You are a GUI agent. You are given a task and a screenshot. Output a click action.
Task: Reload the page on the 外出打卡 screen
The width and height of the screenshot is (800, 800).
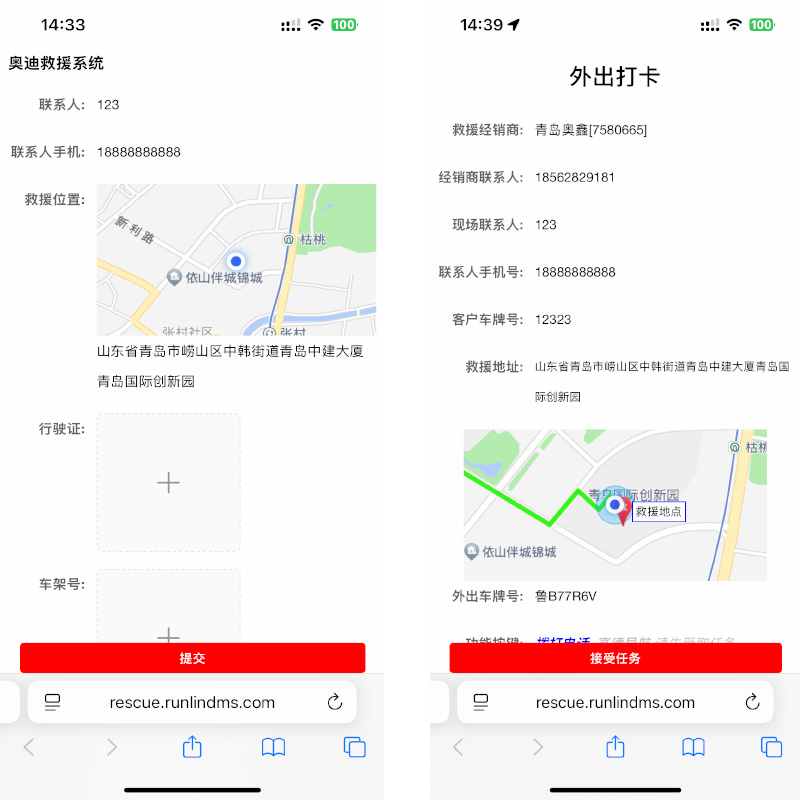coord(754,702)
